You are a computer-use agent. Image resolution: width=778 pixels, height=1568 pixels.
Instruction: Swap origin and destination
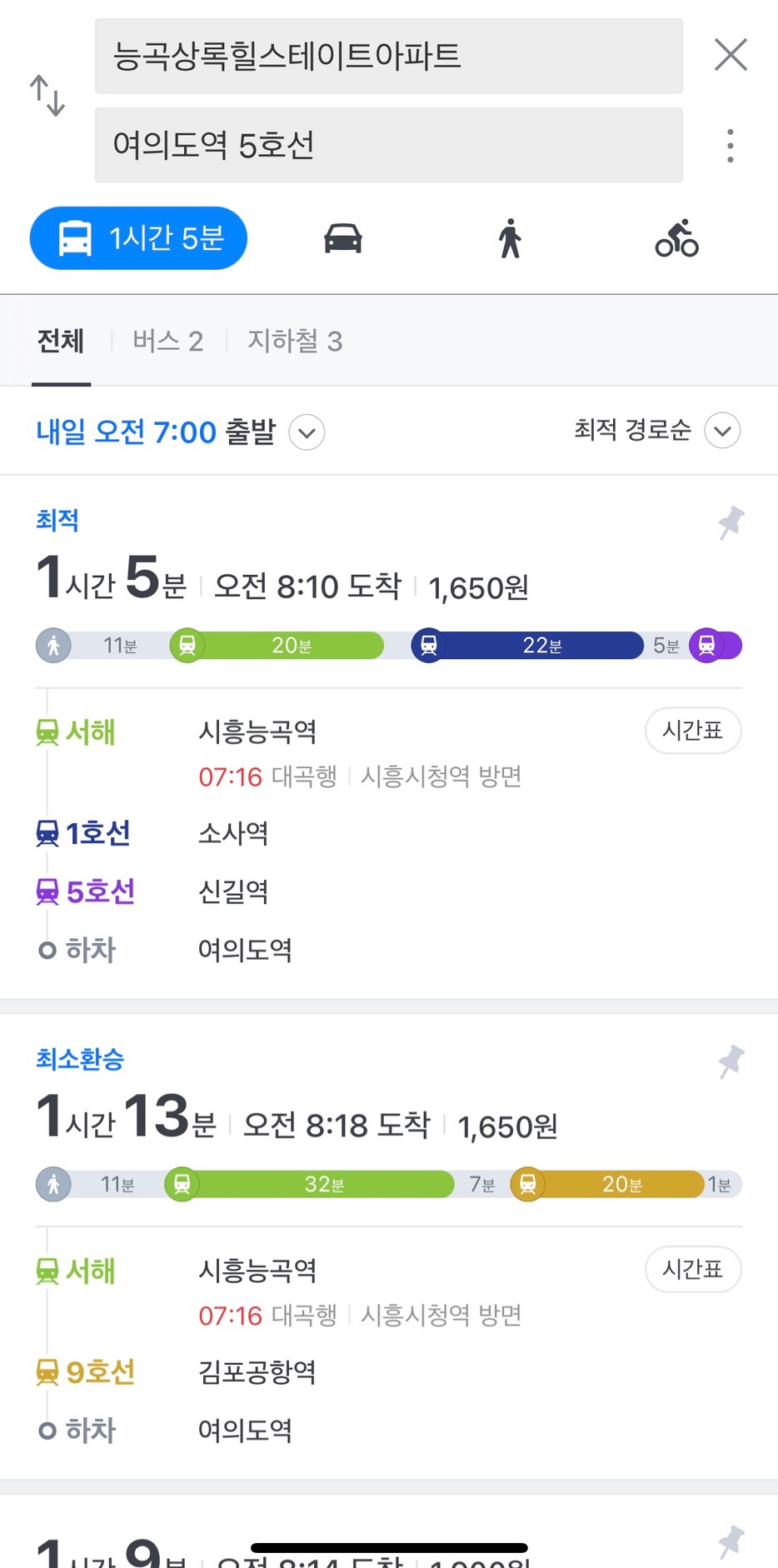tap(47, 95)
